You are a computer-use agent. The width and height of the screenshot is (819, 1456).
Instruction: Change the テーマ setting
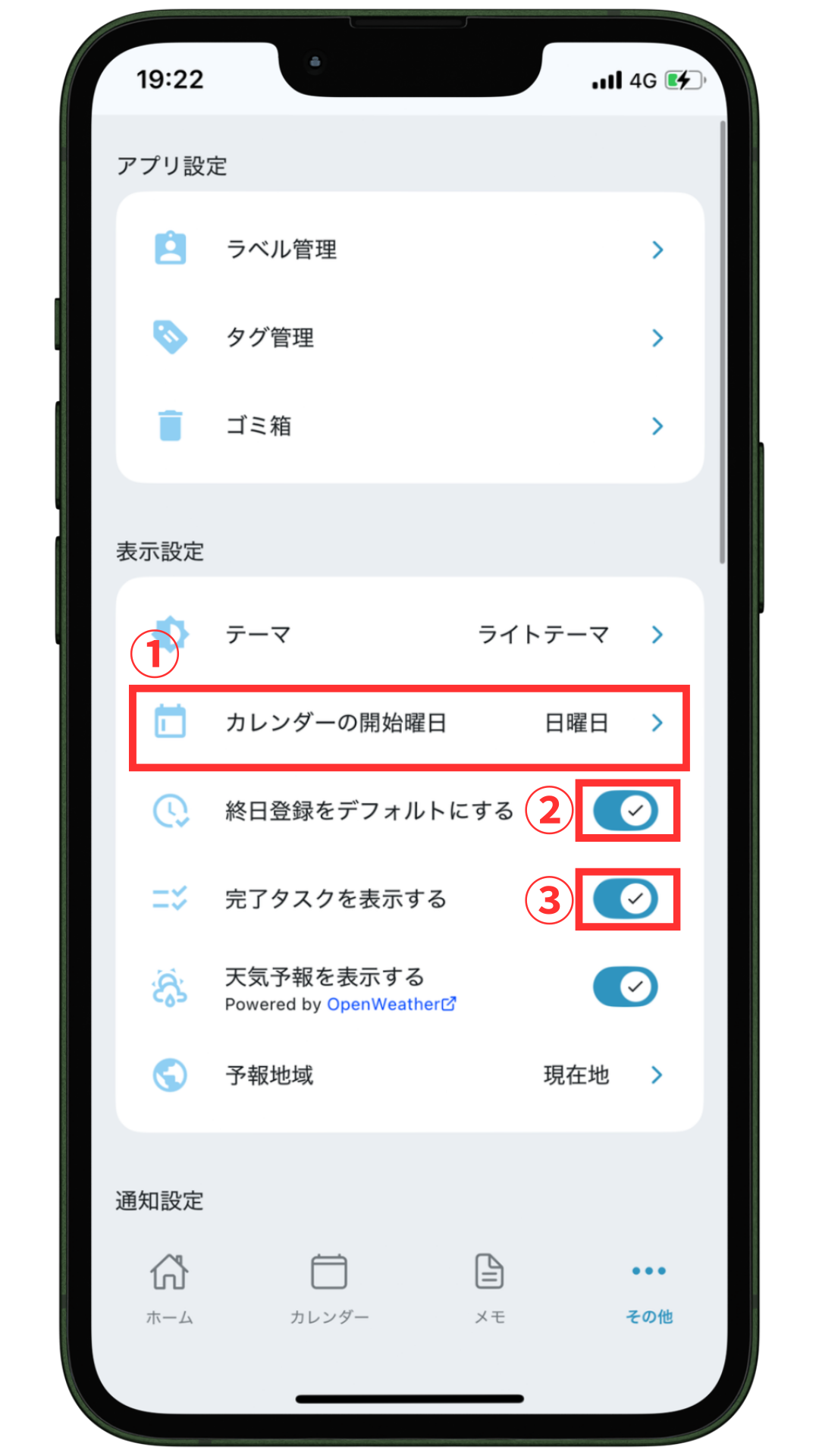click(x=409, y=635)
